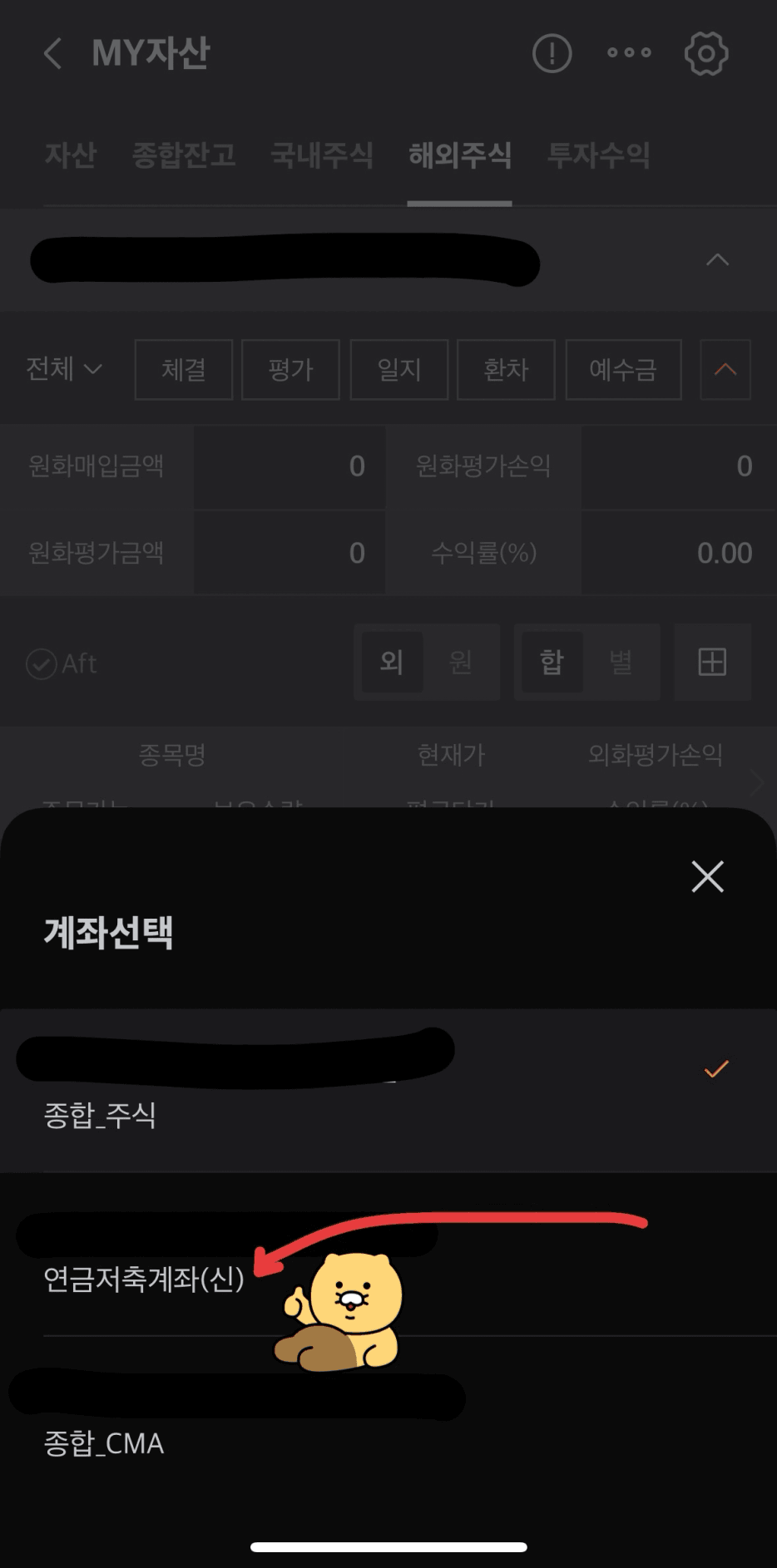Close the 계좌선택 account sheet
The width and height of the screenshot is (777, 1568).
click(707, 876)
